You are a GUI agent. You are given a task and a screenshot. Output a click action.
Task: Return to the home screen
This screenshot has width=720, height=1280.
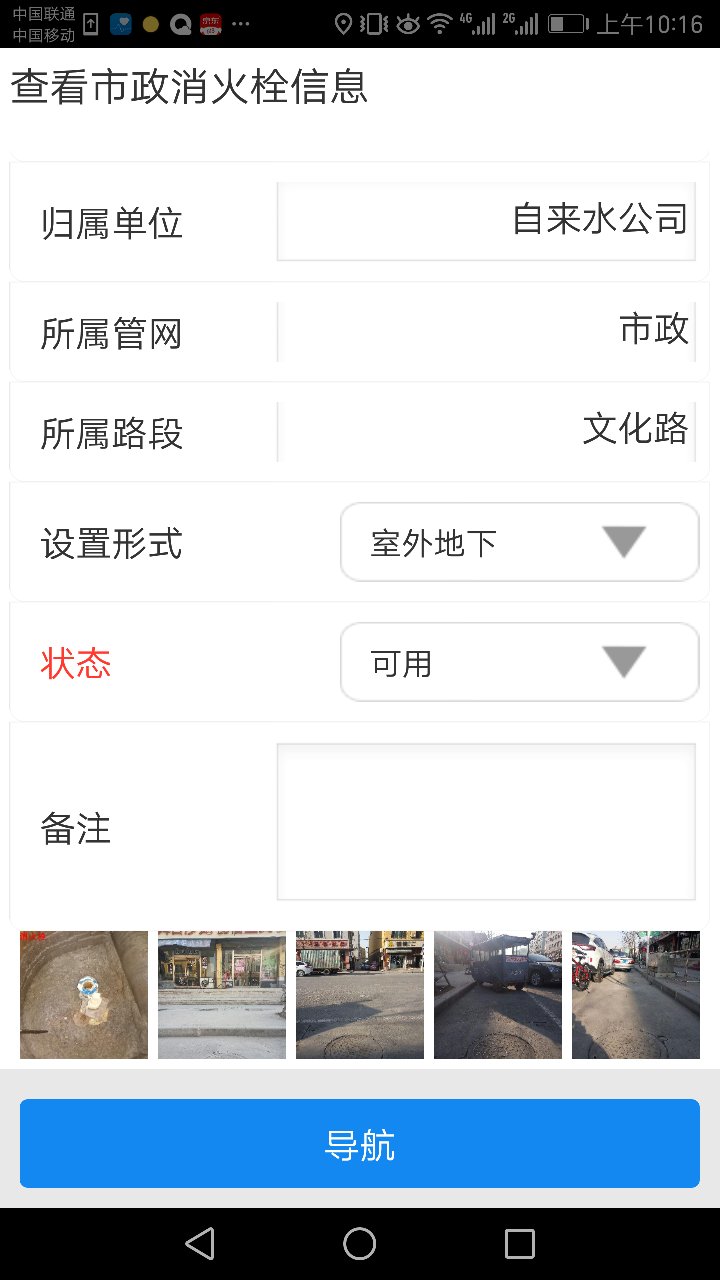pos(360,1244)
